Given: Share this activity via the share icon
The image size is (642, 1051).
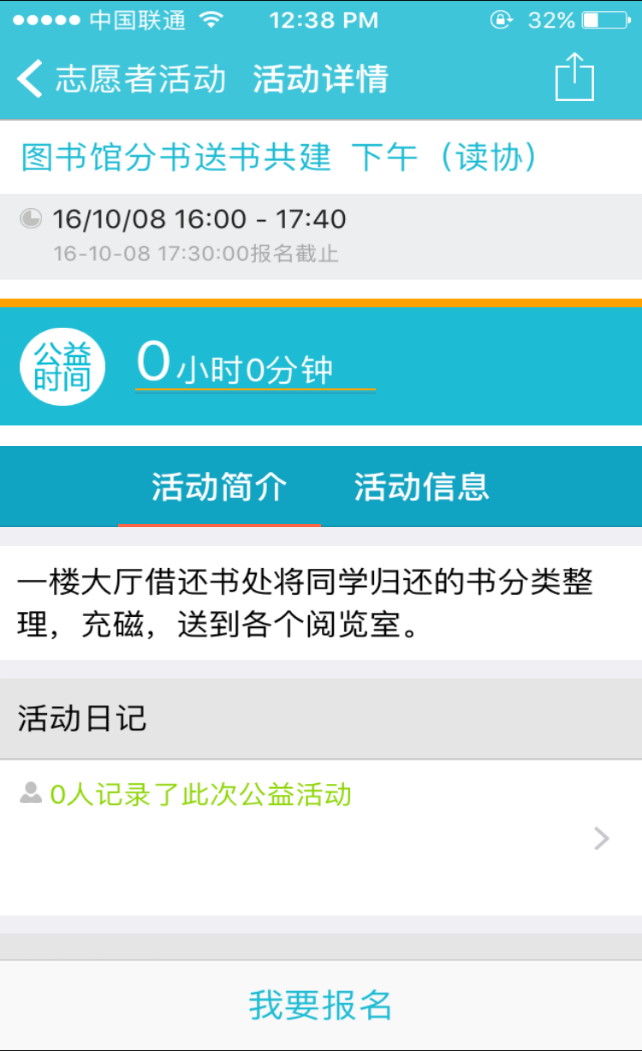Looking at the screenshot, I should coord(574,77).
